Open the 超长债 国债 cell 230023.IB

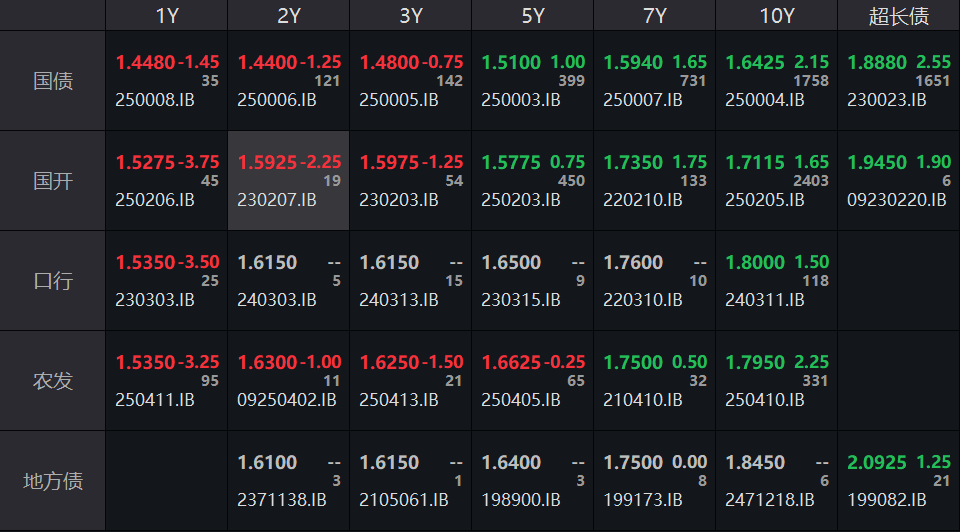point(898,81)
